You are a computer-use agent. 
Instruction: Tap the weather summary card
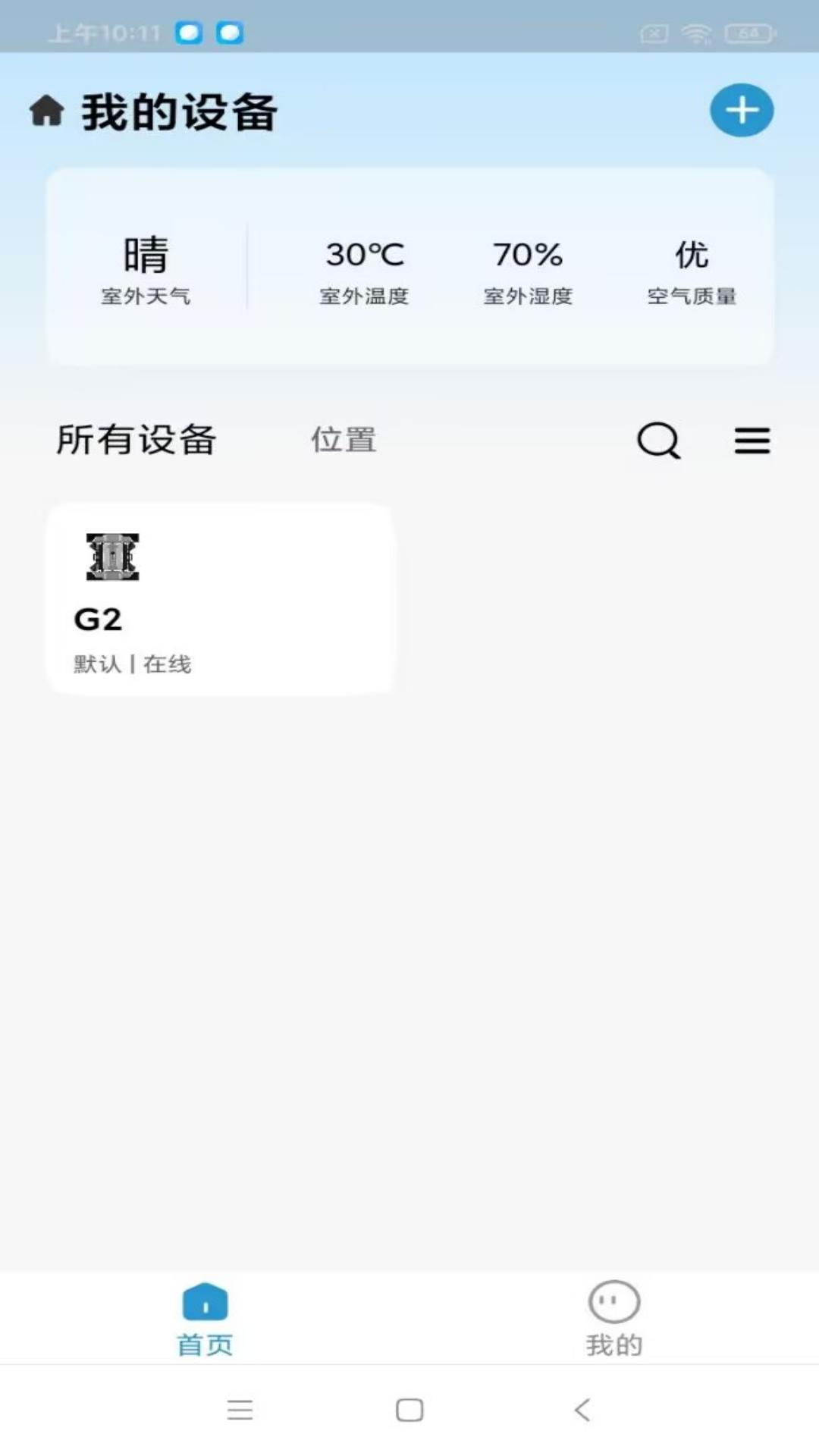[409, 267]
